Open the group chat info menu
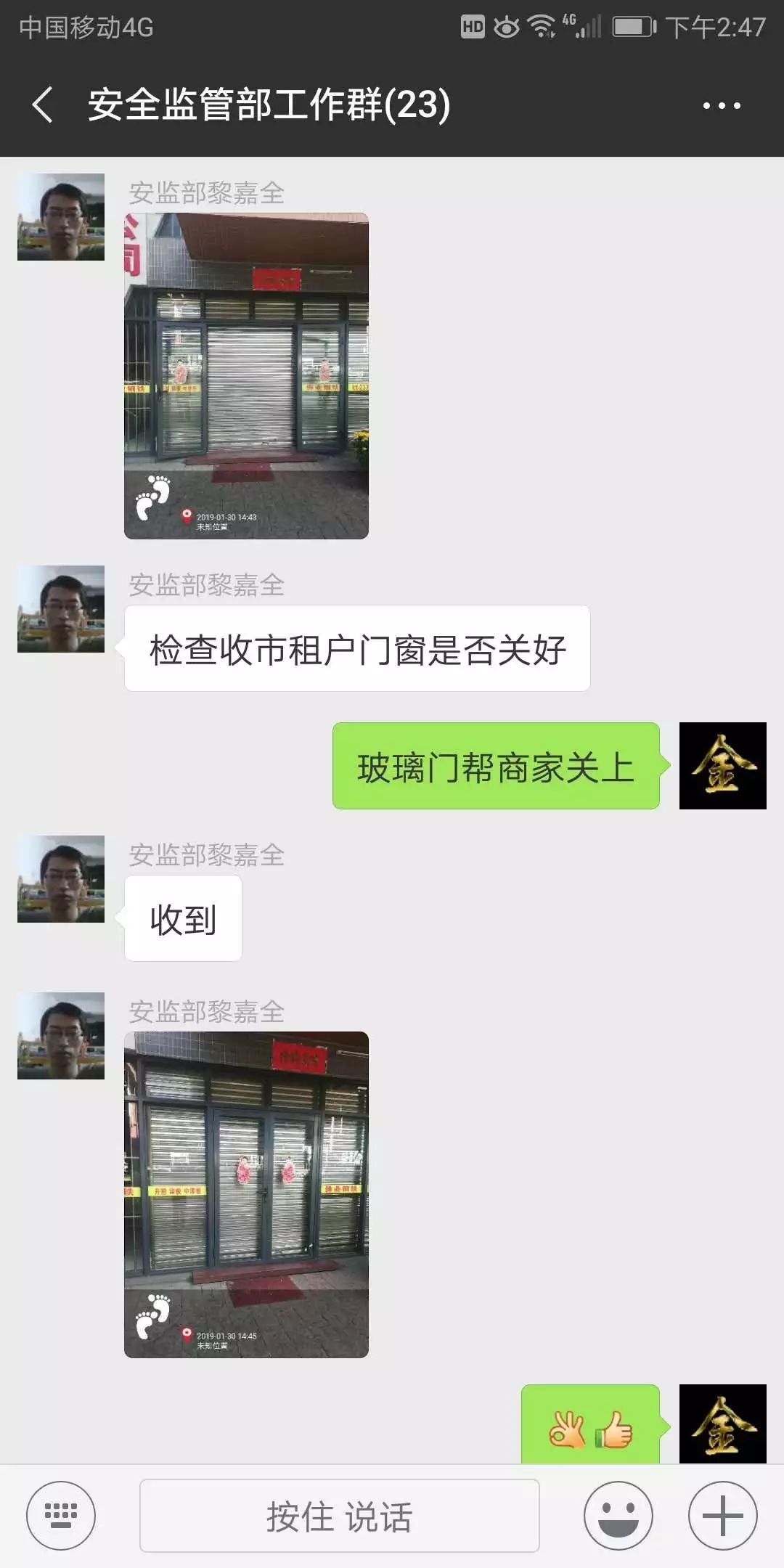This screenshot has width=784, height=1568. [x=722, y=105]
